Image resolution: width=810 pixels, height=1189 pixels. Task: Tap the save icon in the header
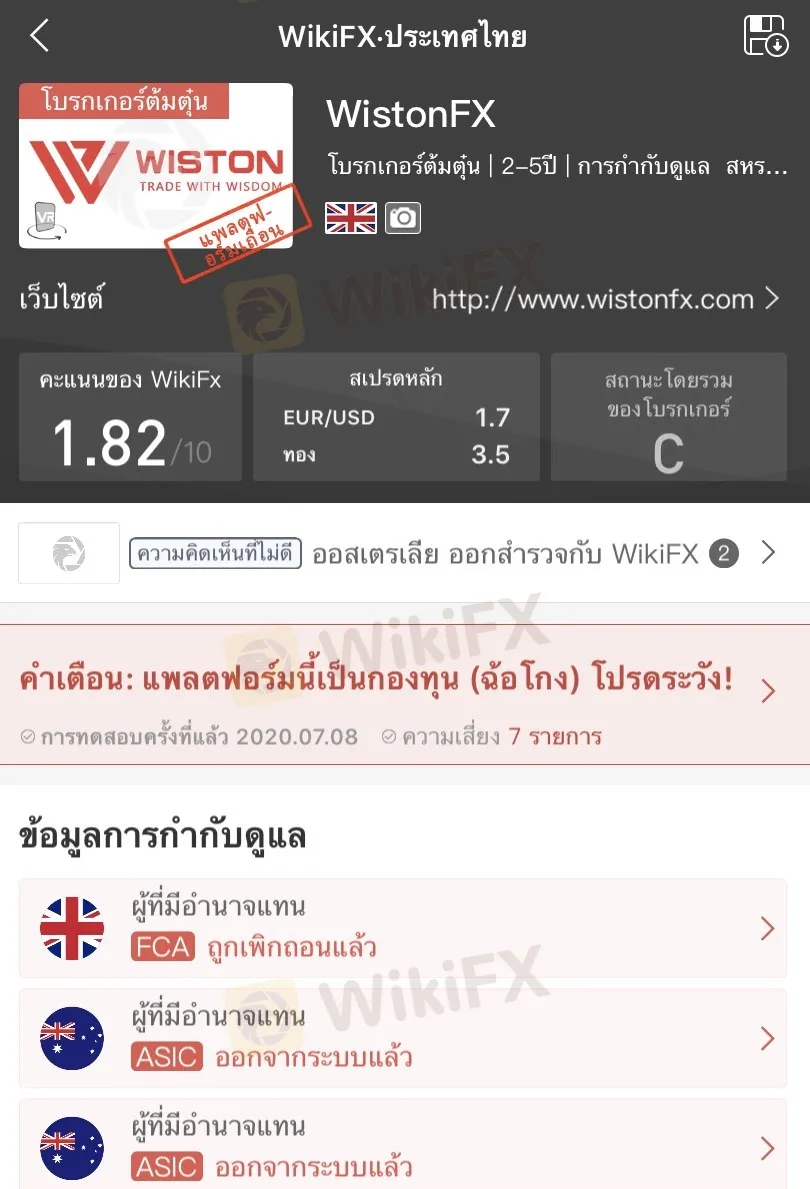[x=765, y=36]
